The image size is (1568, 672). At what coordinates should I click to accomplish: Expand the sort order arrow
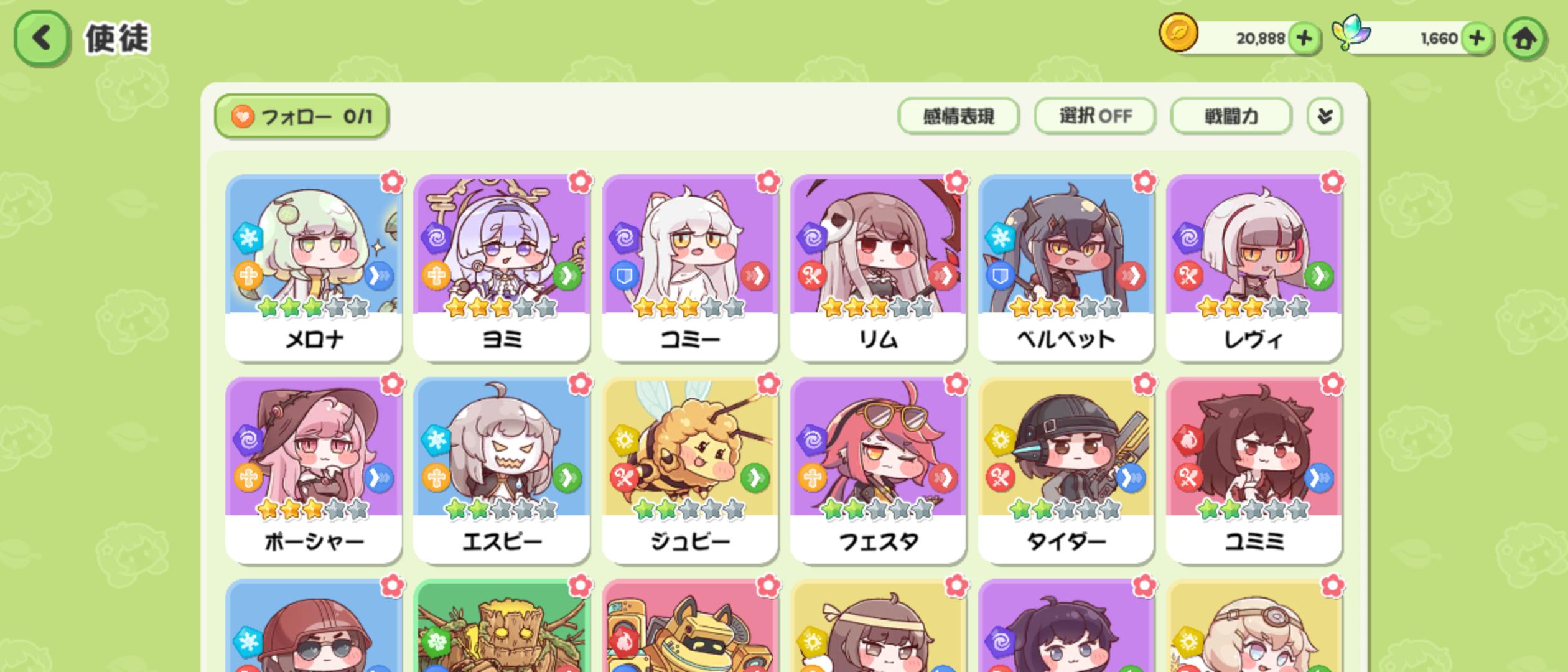(x=1325, y=116)
